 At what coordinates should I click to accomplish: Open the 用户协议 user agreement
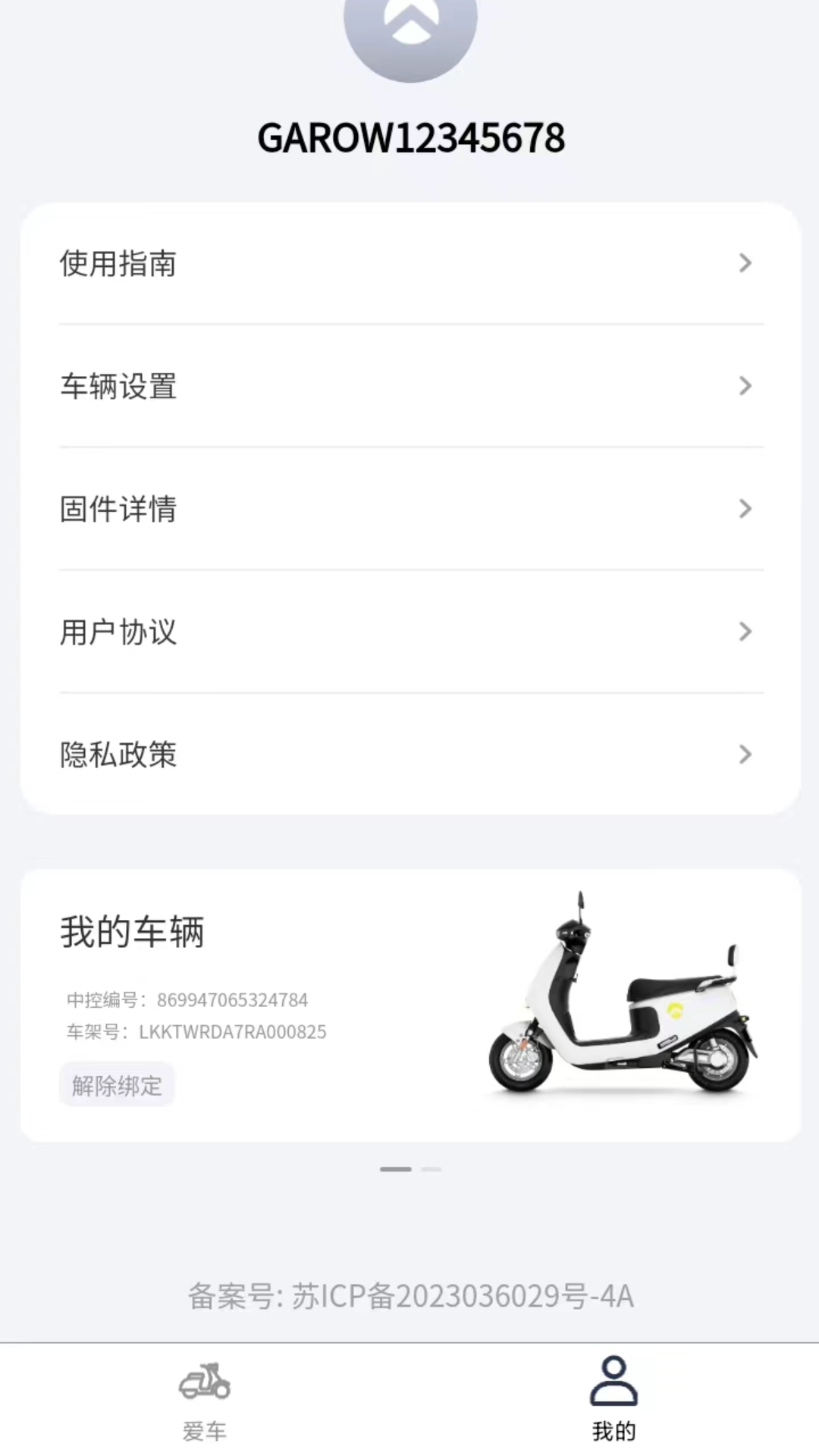[x=409, y=632]
